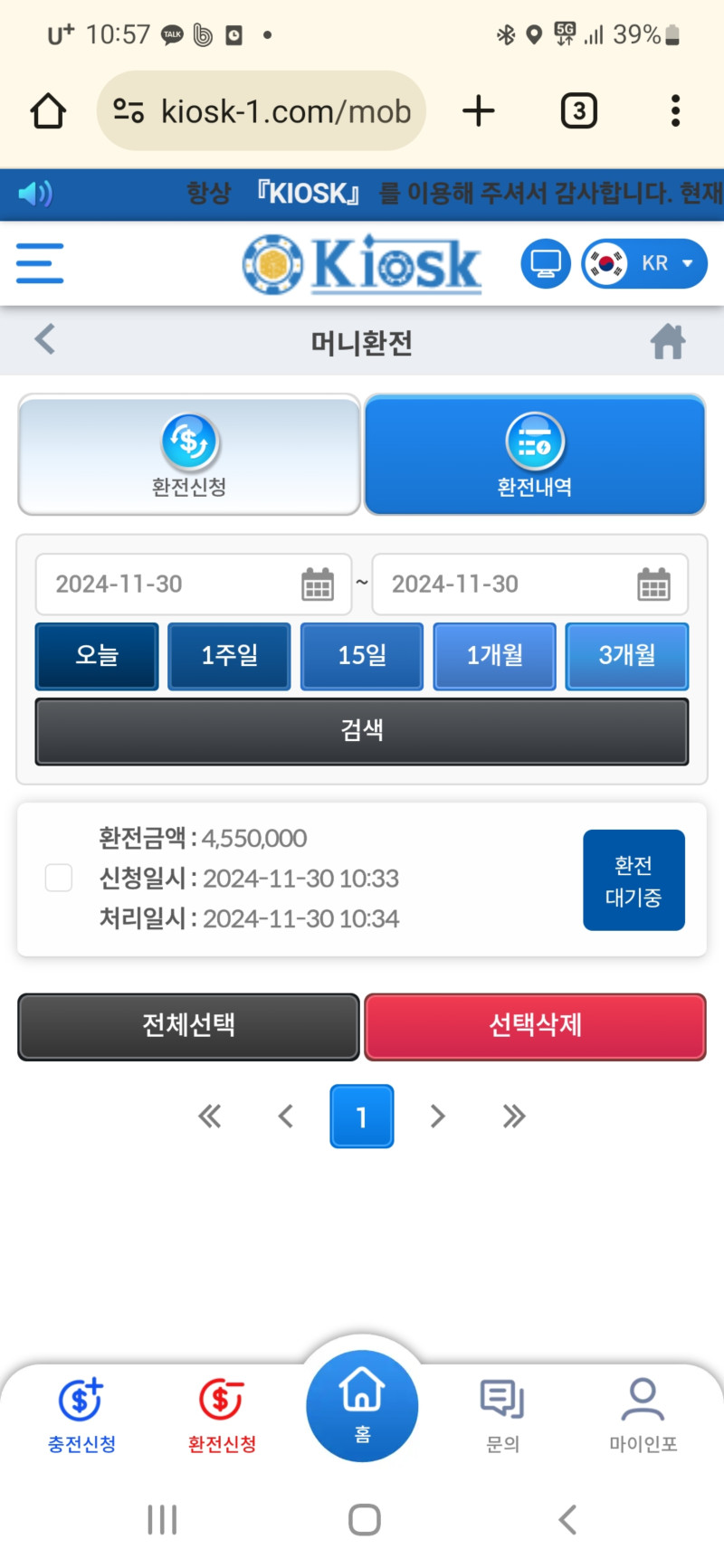
Task: Tap 선택삭제 to delete selected
Action: [535, 1026]
